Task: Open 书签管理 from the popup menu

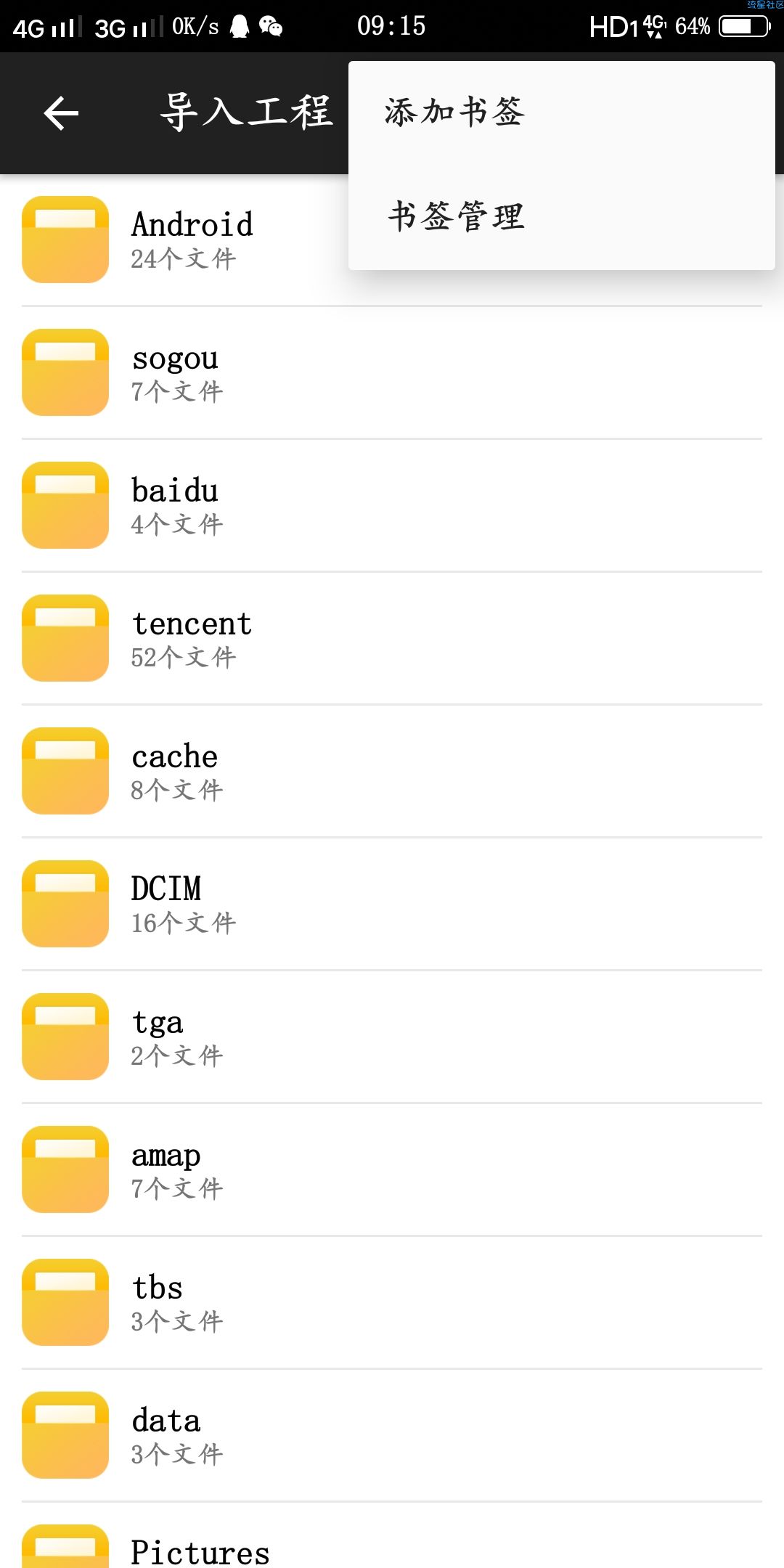Action: (x=562, y=217)
